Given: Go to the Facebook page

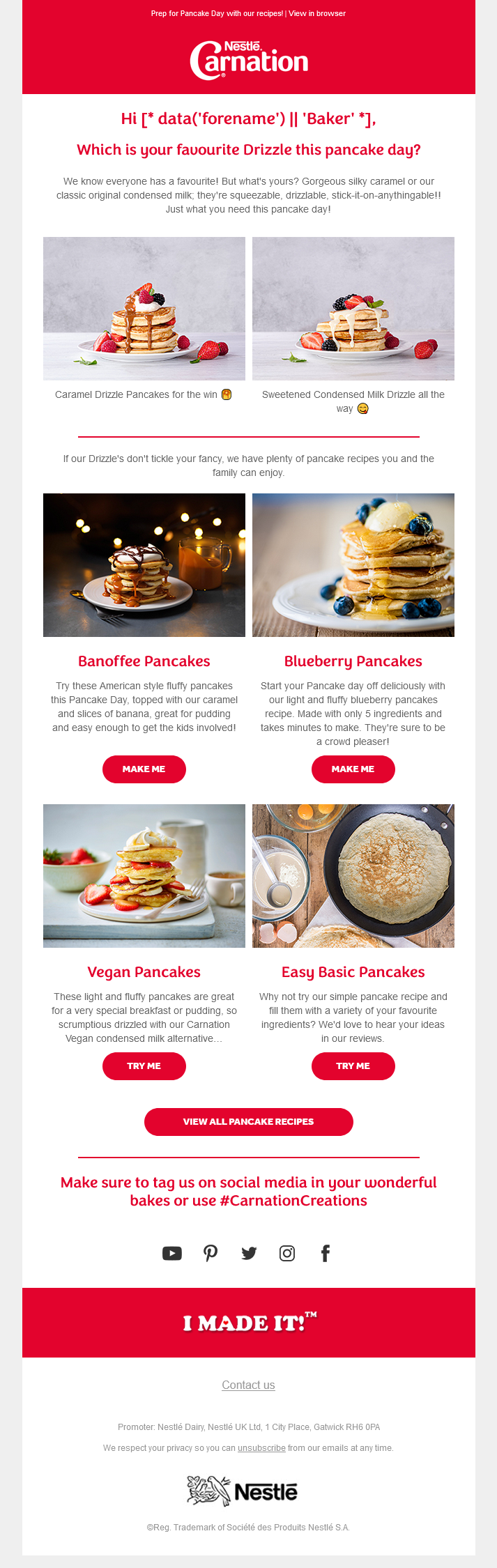Looking at the screenshot, I should [x=325, y=1254].
